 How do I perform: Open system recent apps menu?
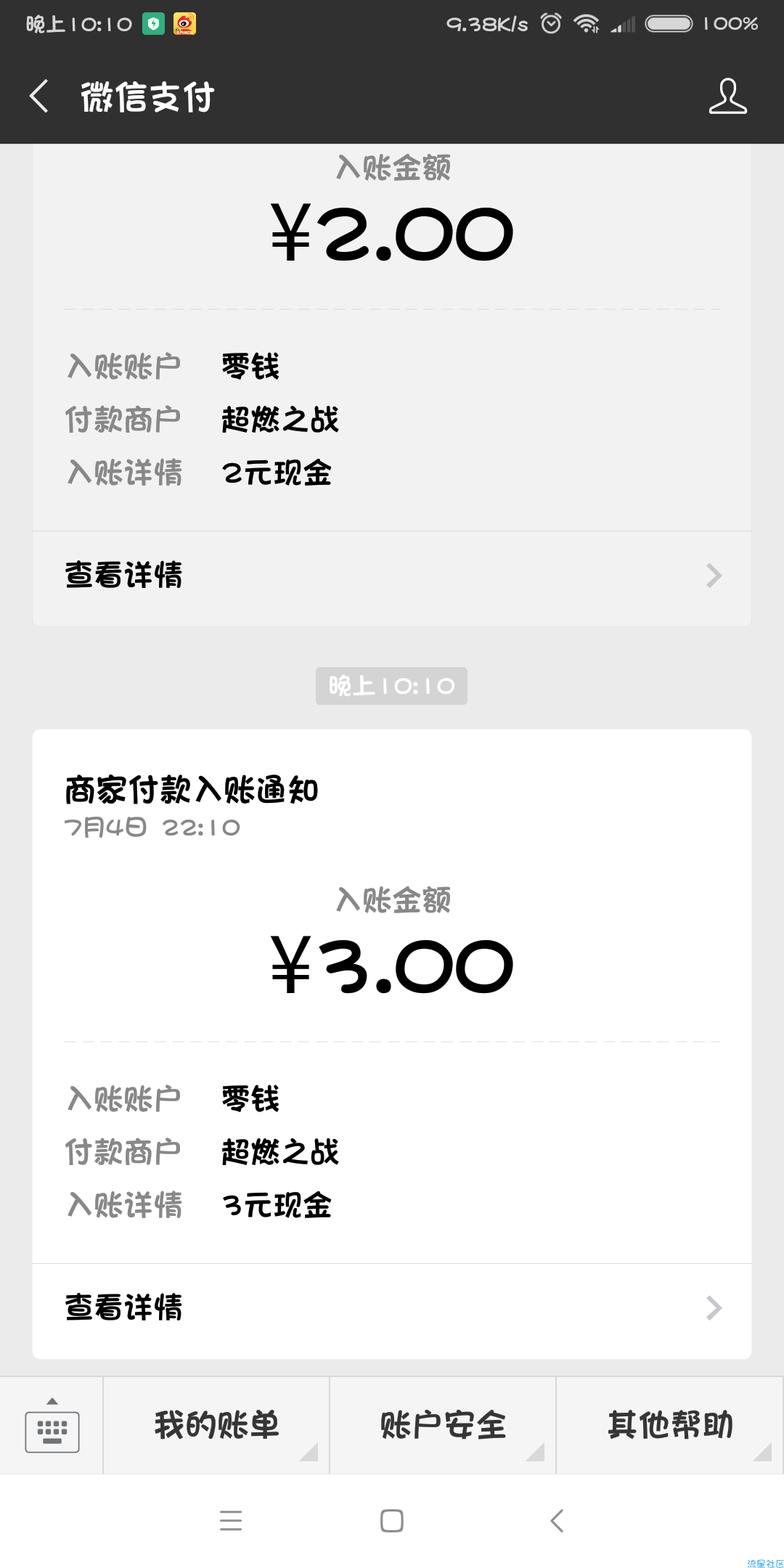point(231,1520)
